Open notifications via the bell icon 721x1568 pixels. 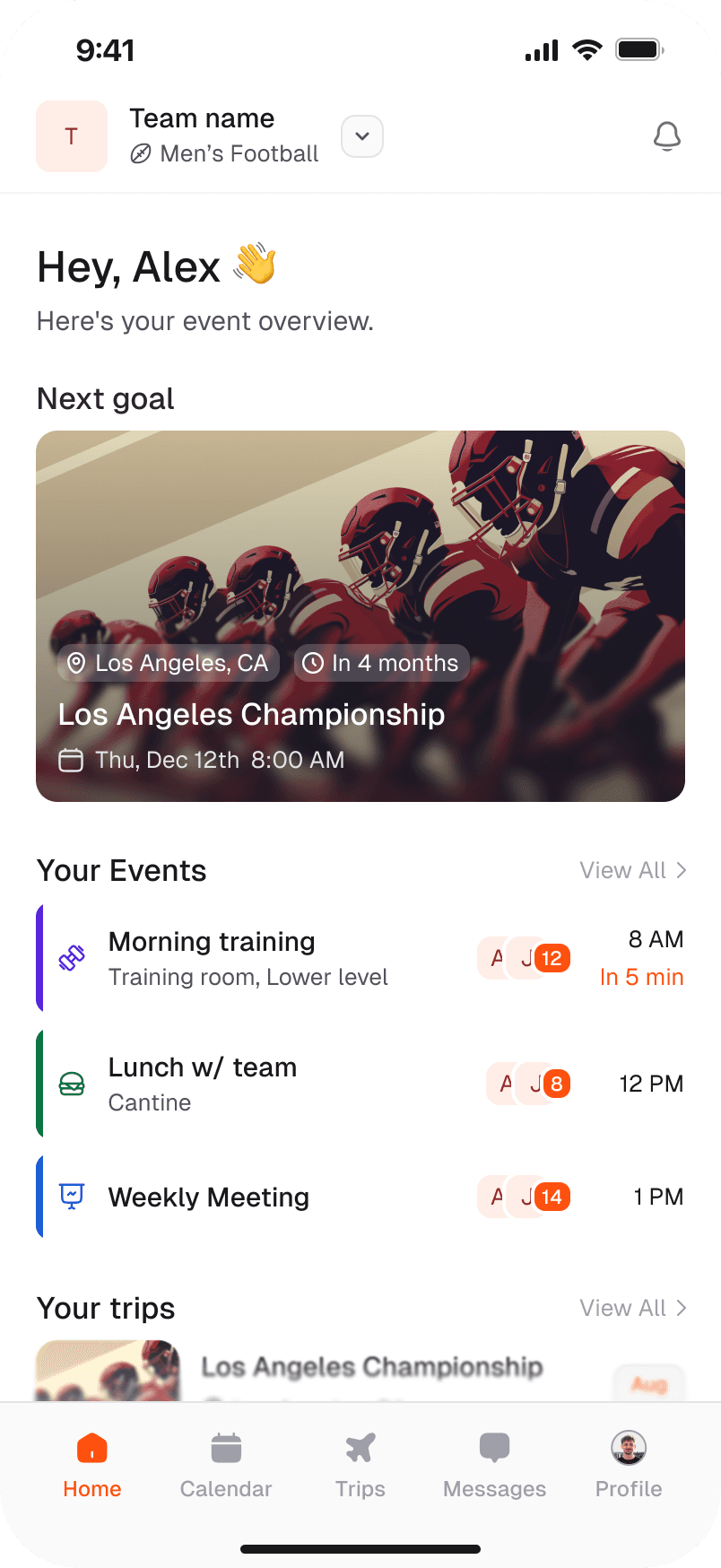tap(666, 137)
